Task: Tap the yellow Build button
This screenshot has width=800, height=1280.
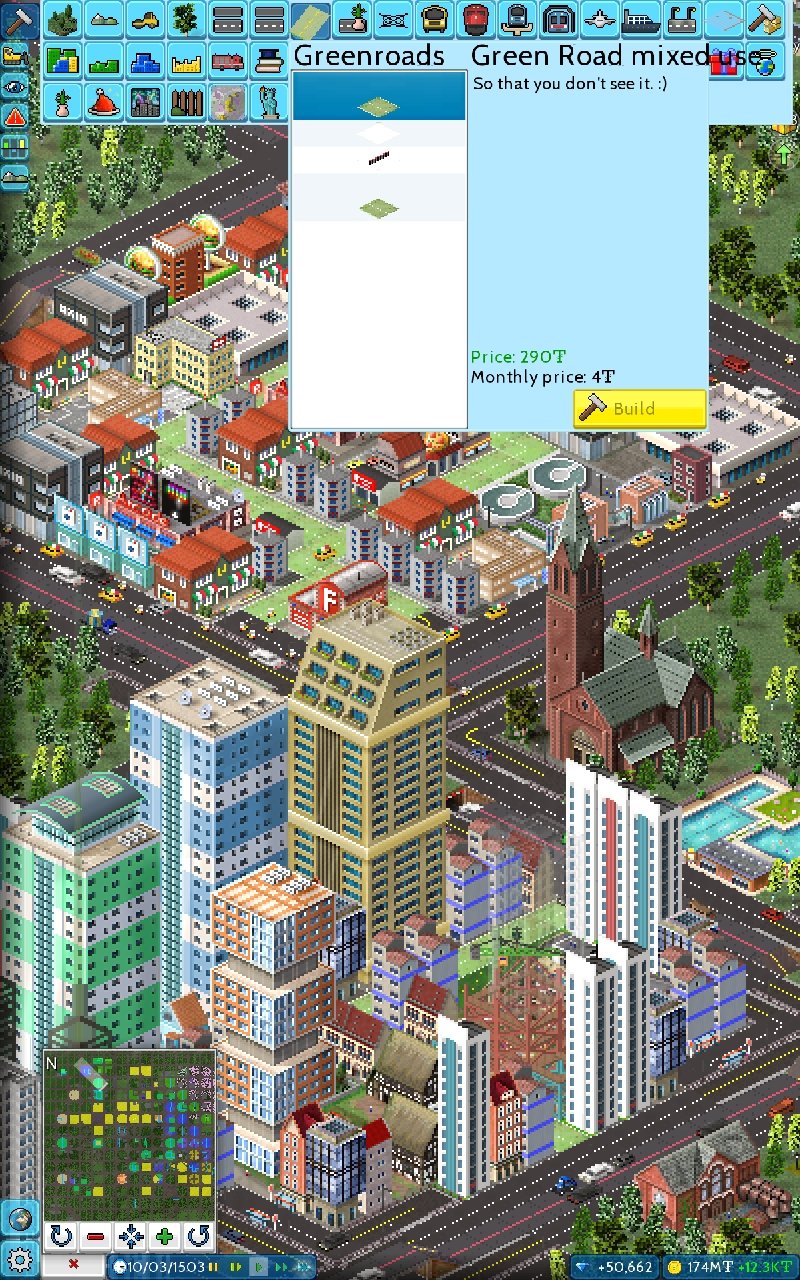Action: (x=640, y=408)
